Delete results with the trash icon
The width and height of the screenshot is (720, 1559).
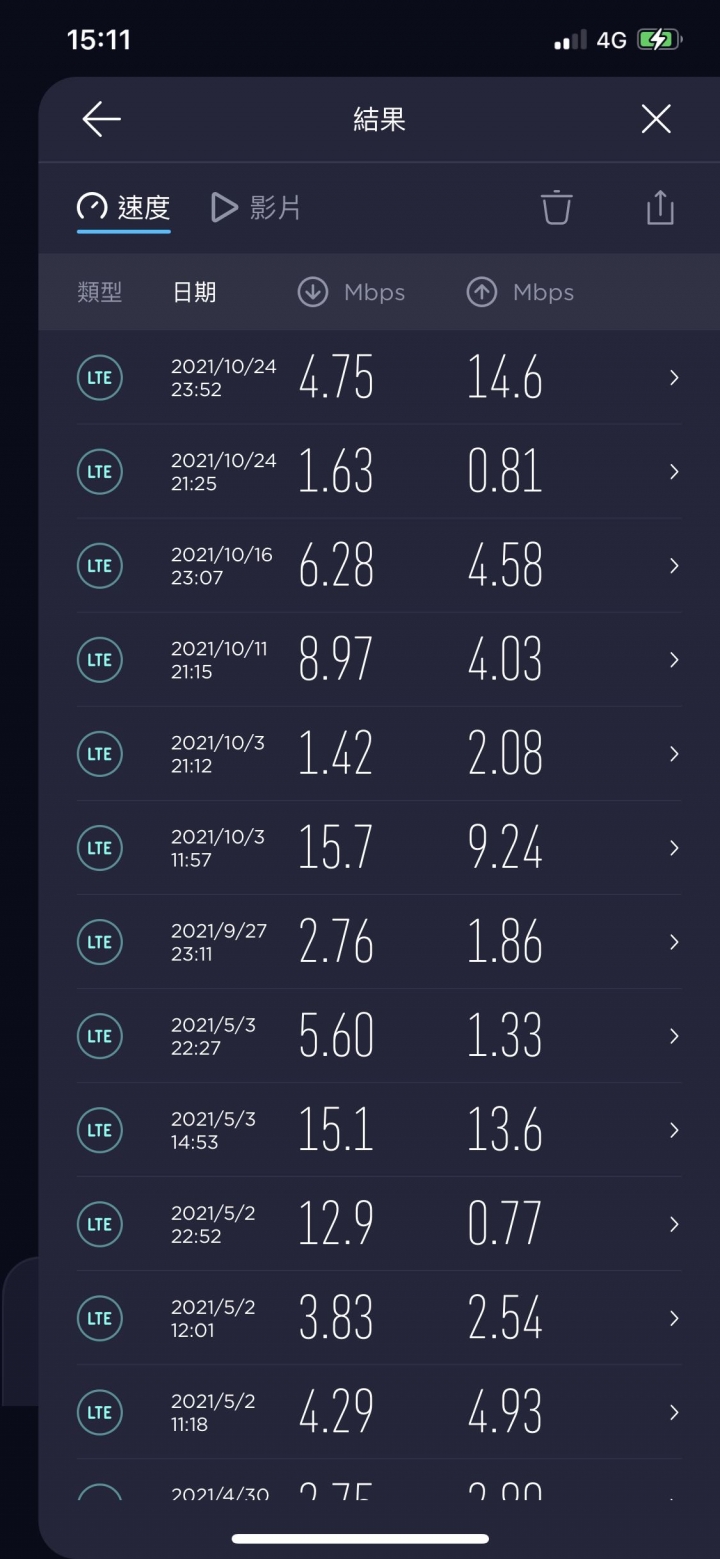point(557,208)
